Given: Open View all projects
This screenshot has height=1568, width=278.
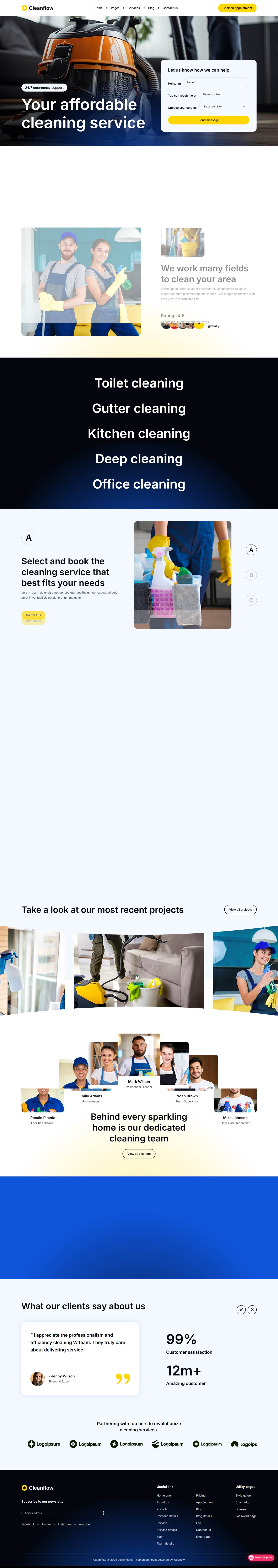Looking at the screenshot, I should coord(240,909).
